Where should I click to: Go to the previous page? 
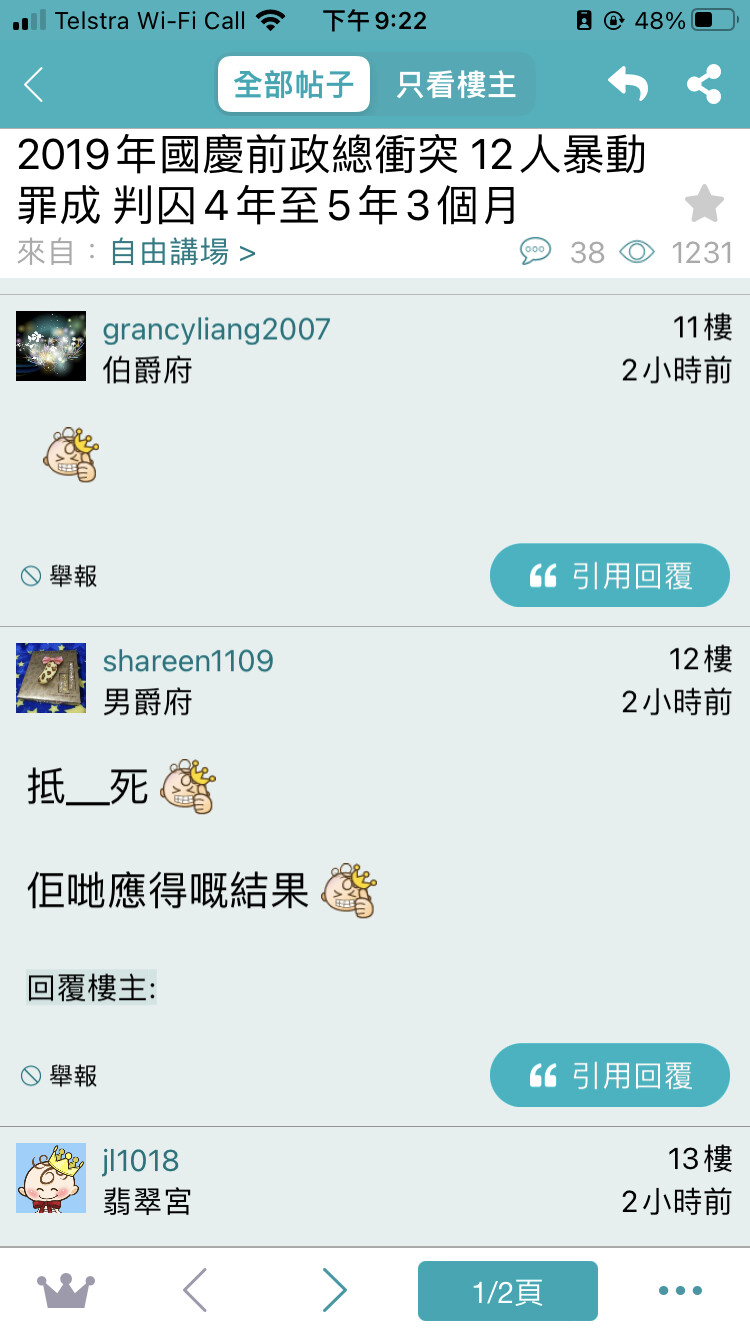point(195,1291)
